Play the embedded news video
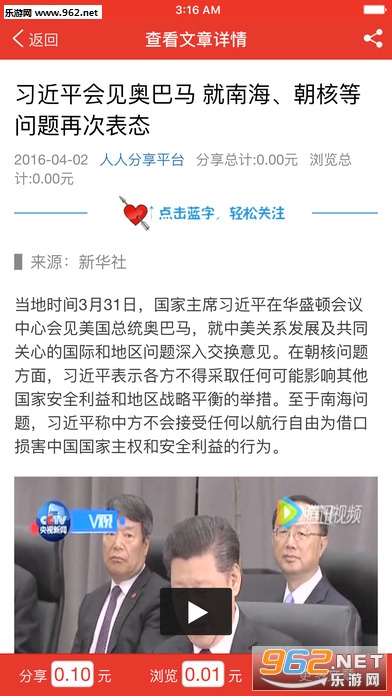The width and height of the screenshot is (392, 696). click(196, 612)
